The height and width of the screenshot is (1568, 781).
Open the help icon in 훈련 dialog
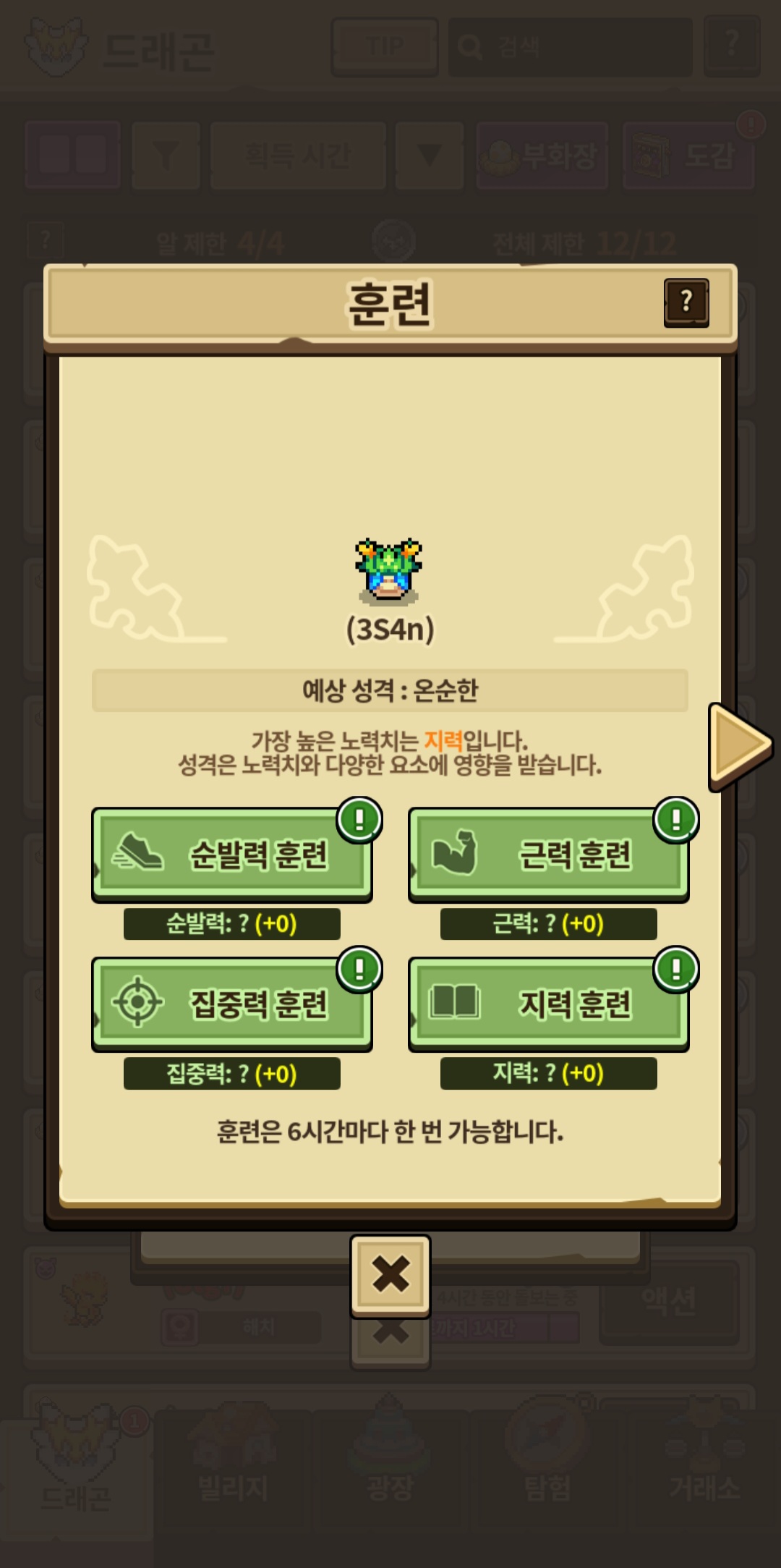click(686, 302)
